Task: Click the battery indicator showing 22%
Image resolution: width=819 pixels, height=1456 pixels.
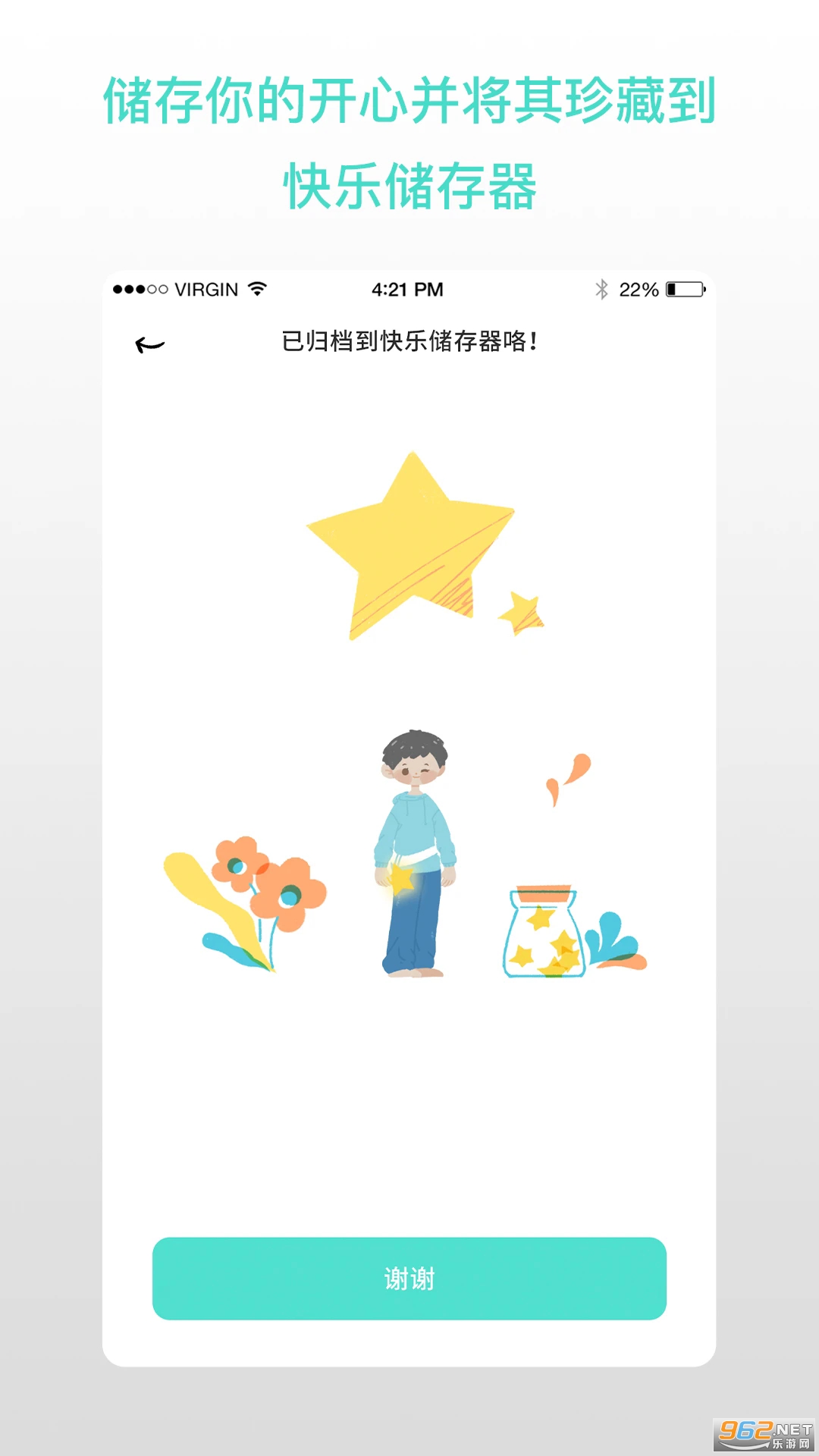Action: 685,289
